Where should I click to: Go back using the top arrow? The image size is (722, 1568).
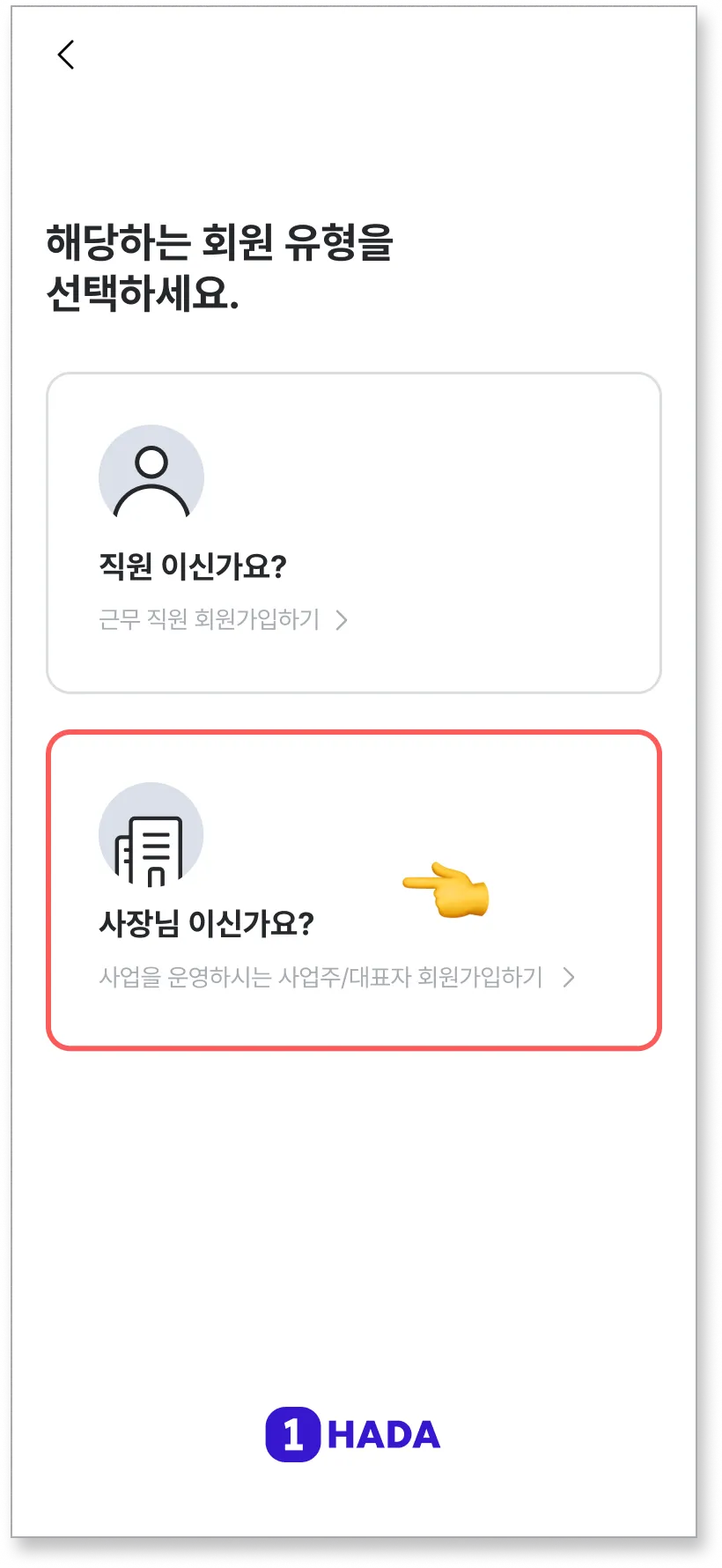[66, 55]
